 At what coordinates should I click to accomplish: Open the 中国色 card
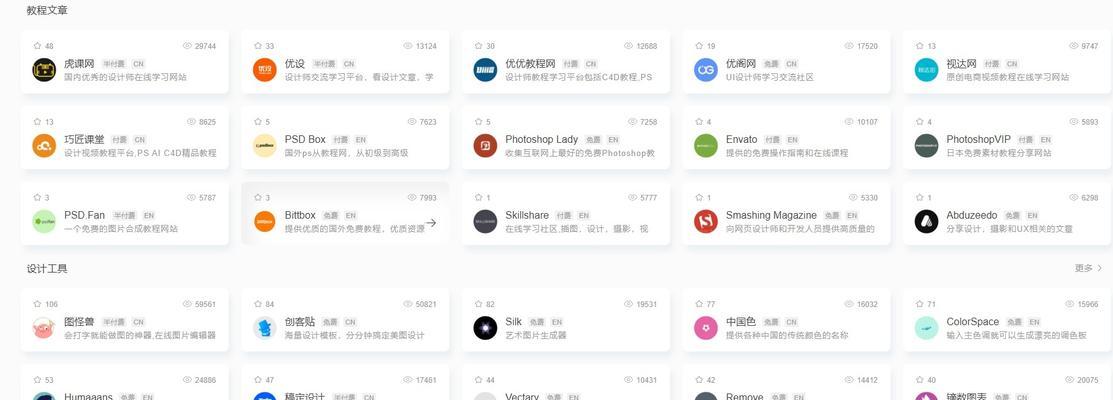[x=787, y=321]
